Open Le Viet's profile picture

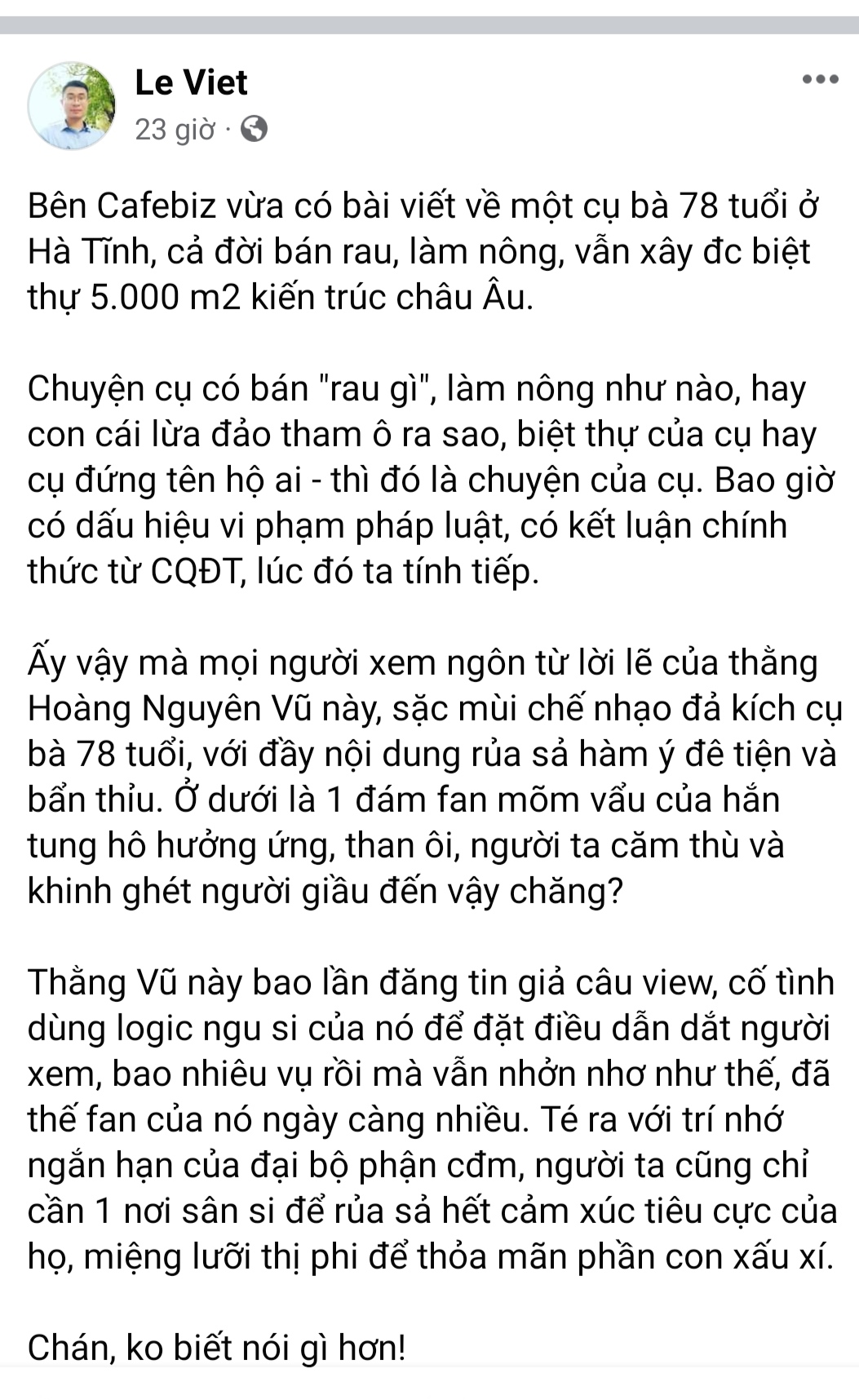[x=71, y=105]
